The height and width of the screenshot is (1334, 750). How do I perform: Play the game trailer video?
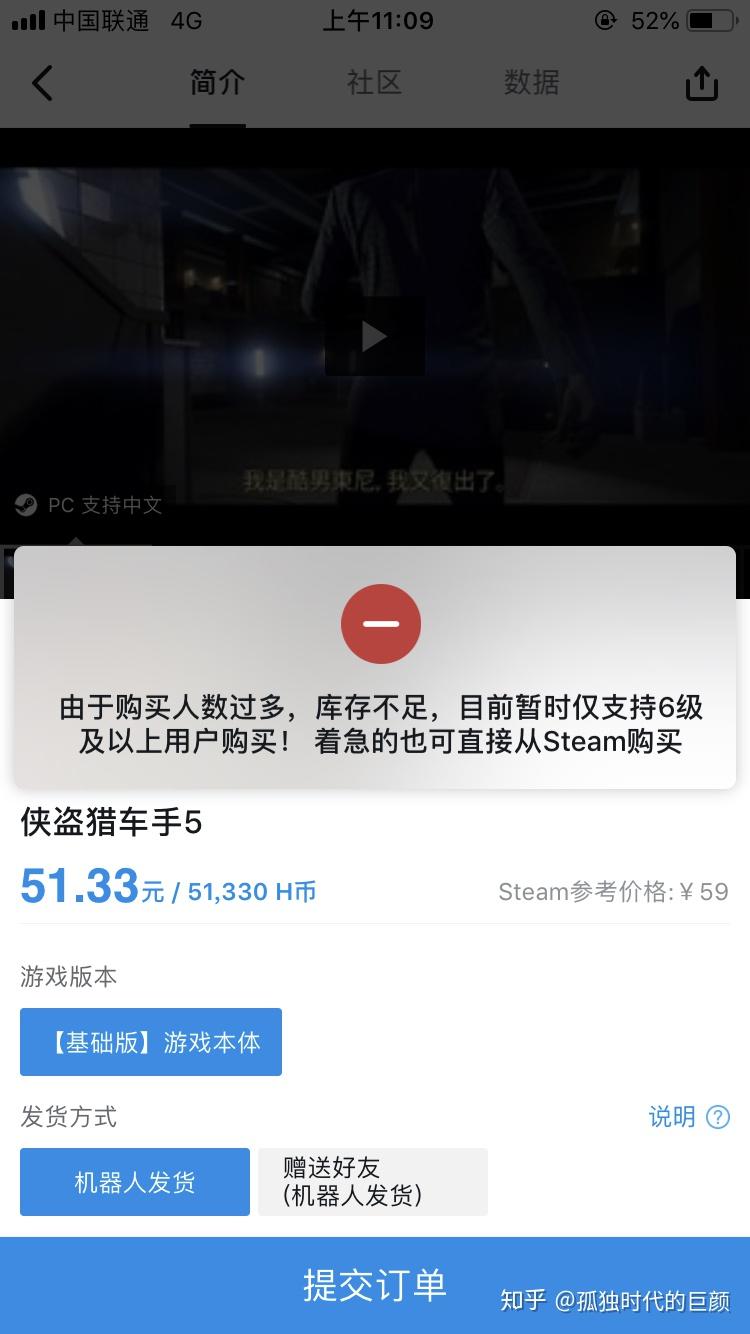(x=374, y=336)
